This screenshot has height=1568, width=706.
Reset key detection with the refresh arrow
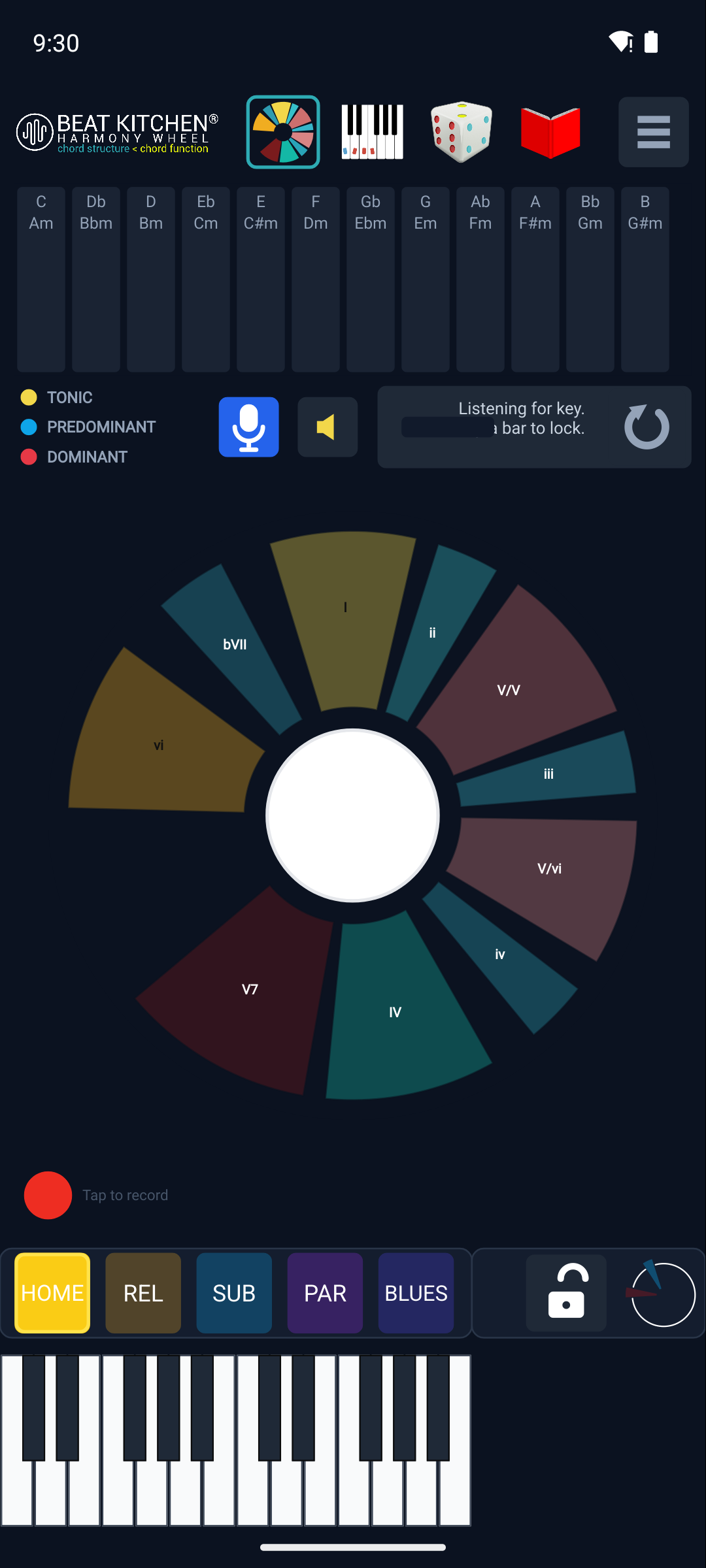647,427
